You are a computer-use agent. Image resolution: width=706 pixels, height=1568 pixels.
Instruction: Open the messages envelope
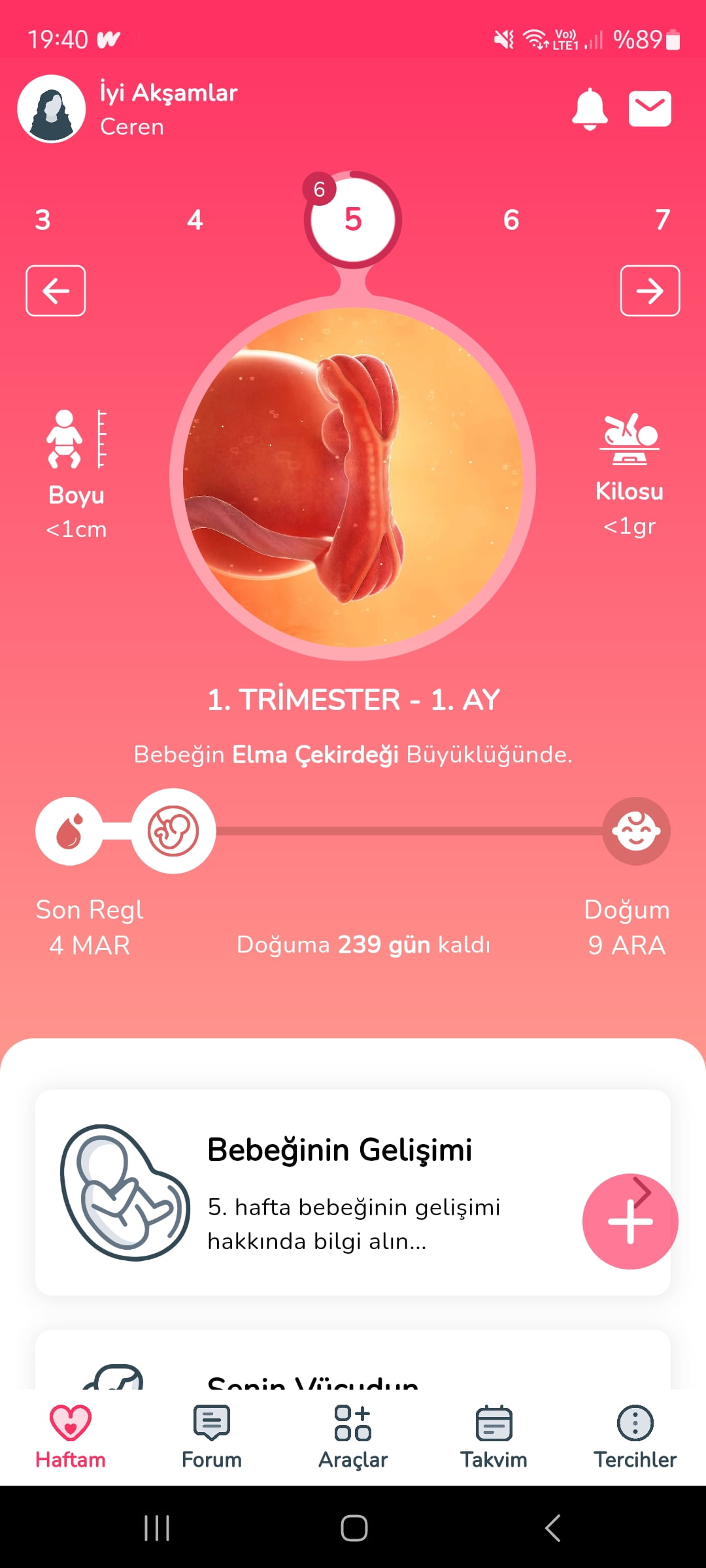pyautogui.click(x=650, y=108)
